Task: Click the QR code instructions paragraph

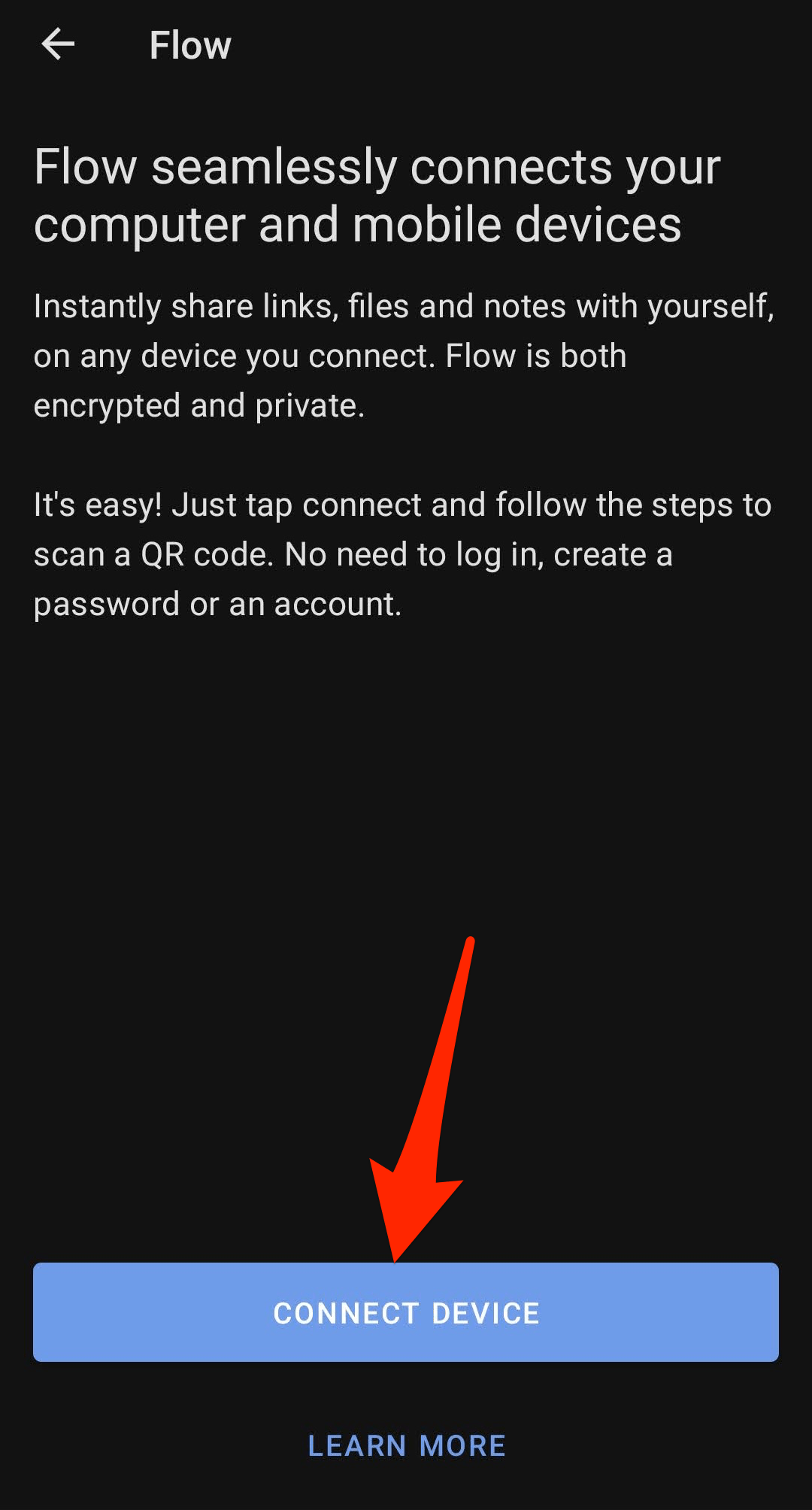Action: click(402, 553)
